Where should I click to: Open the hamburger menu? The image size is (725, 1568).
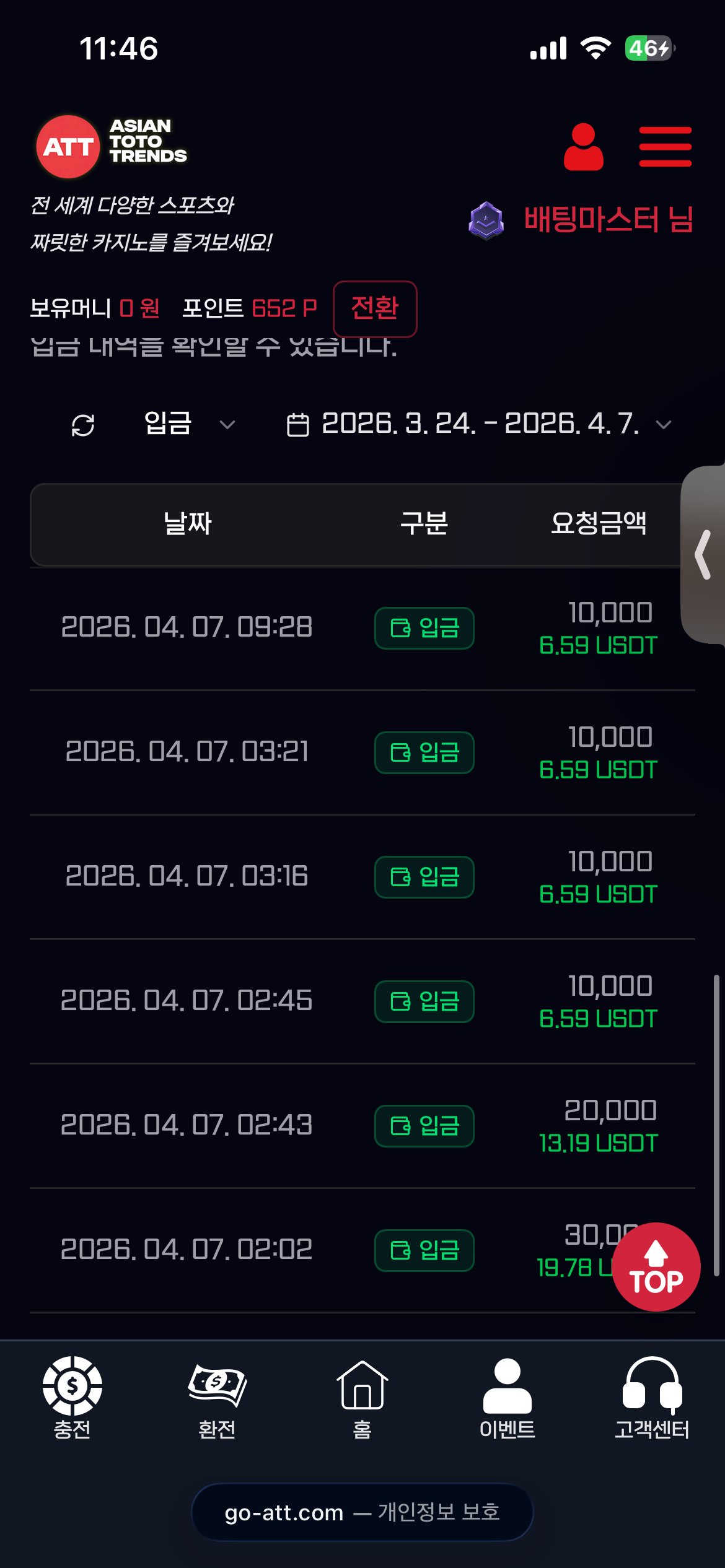665,147
